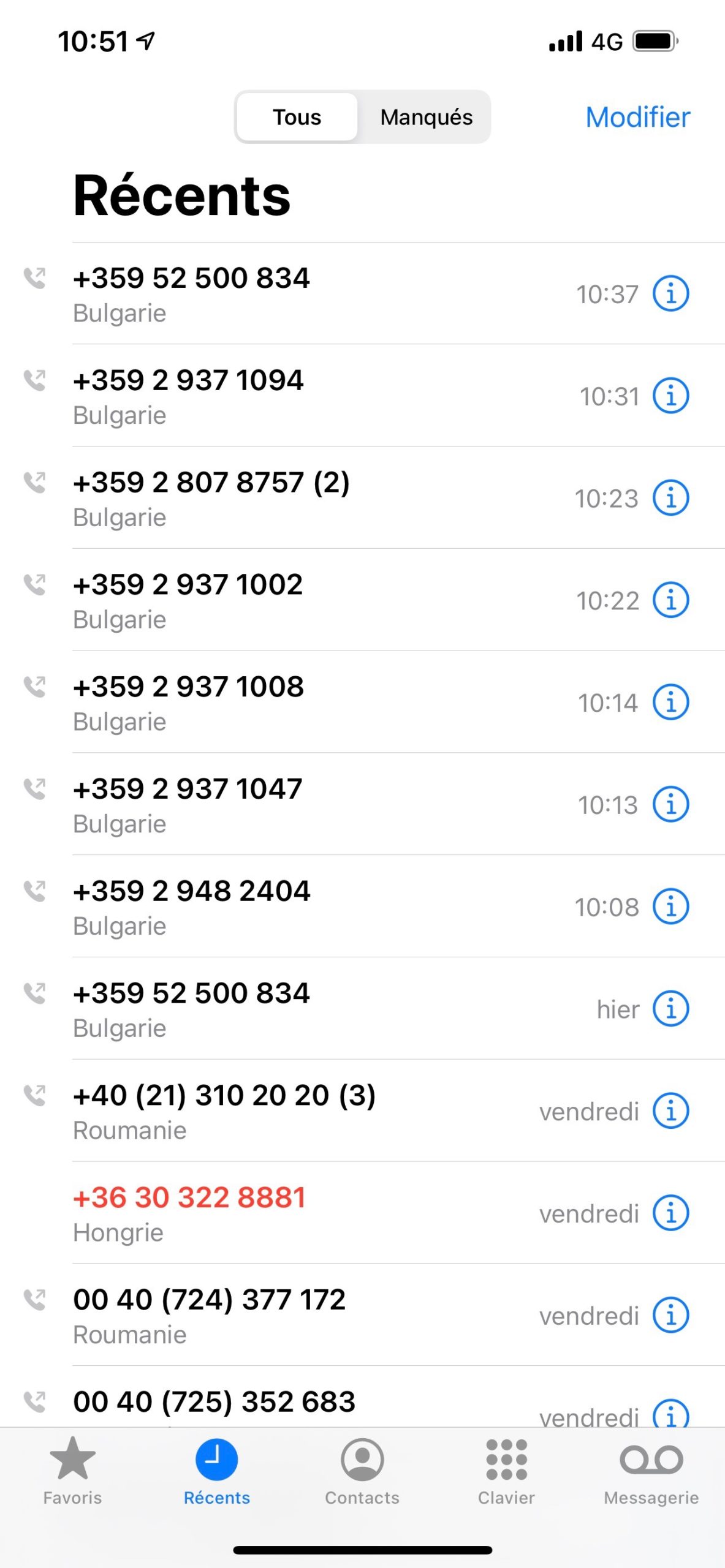Open the Clavier keypad tab
The image size is (725, 1568).
(x=506, y=1471)
